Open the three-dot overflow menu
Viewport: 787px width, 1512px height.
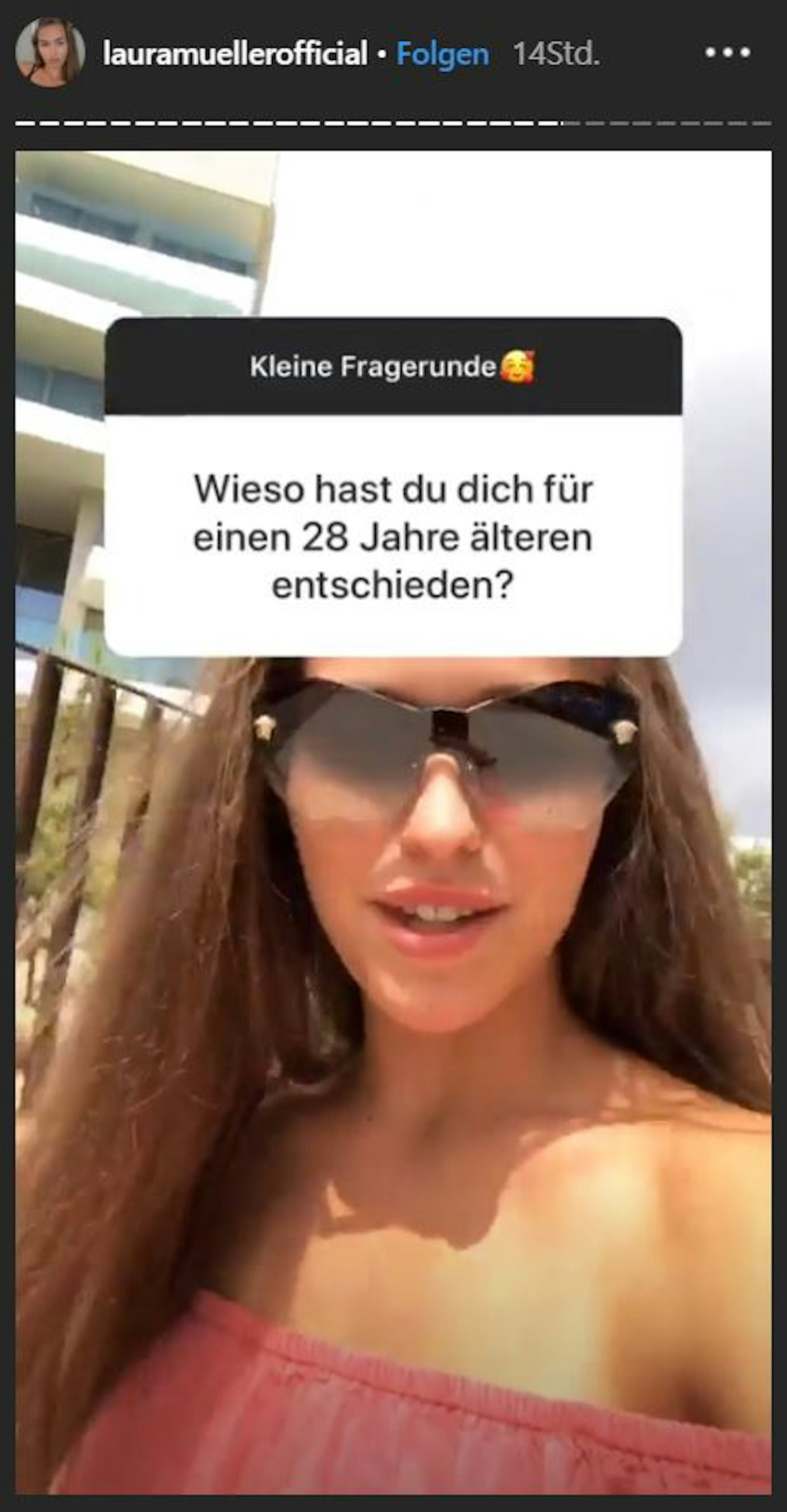(x=727, y=53)
